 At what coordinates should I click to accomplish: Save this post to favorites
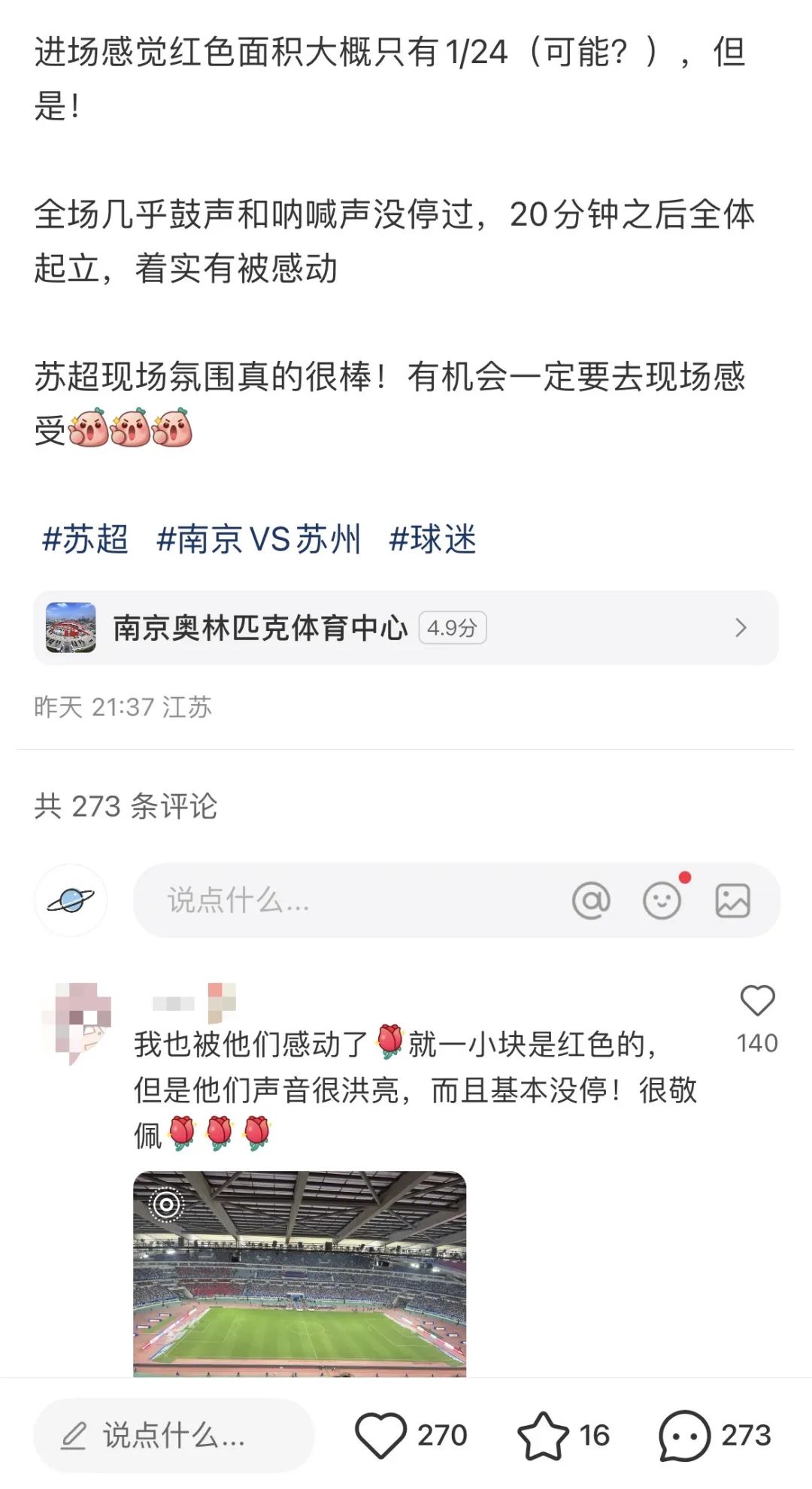point(543,1436)
